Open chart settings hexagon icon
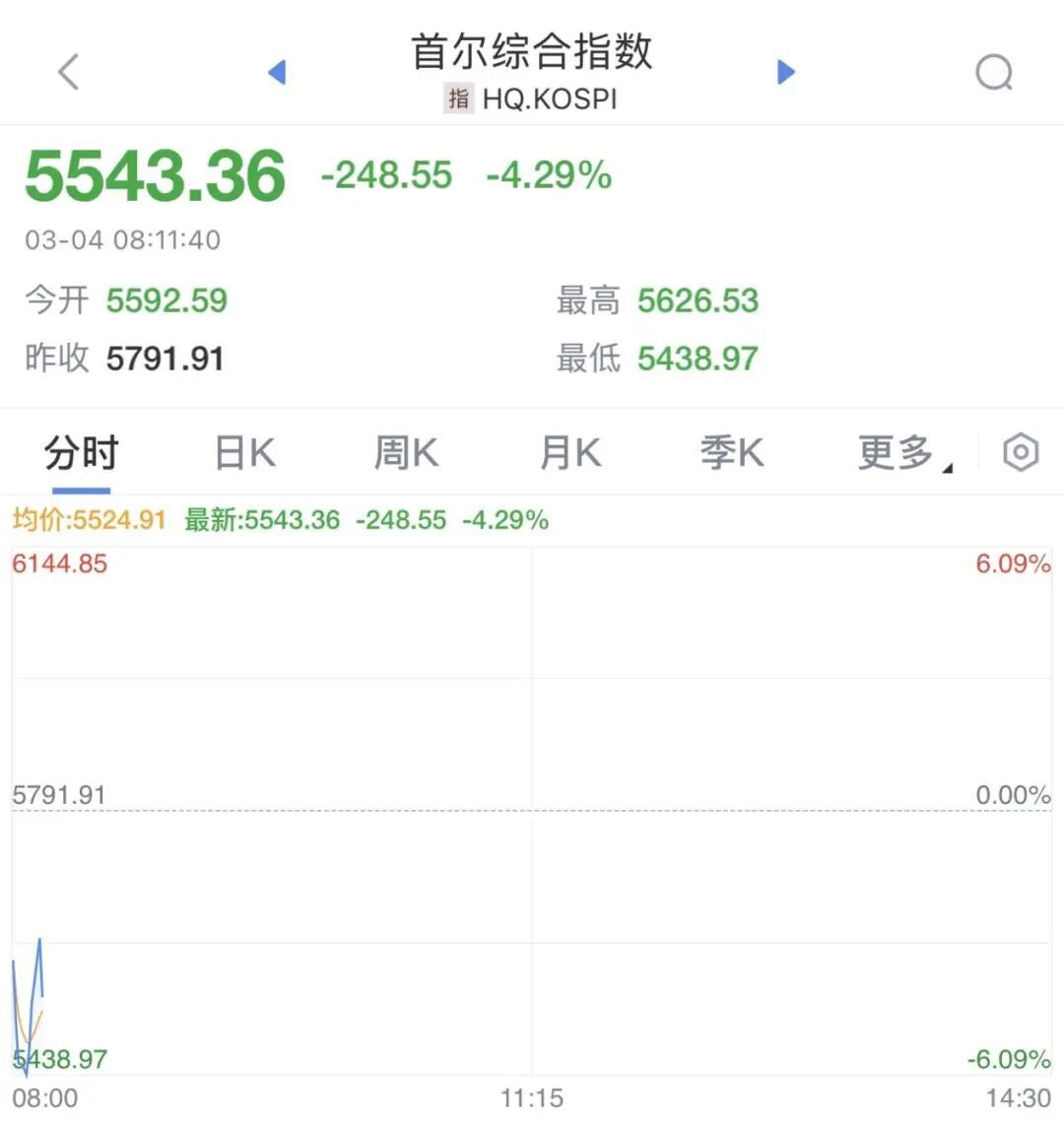The height and width of the screenshot is (1123, 1064). [1021, 453]
